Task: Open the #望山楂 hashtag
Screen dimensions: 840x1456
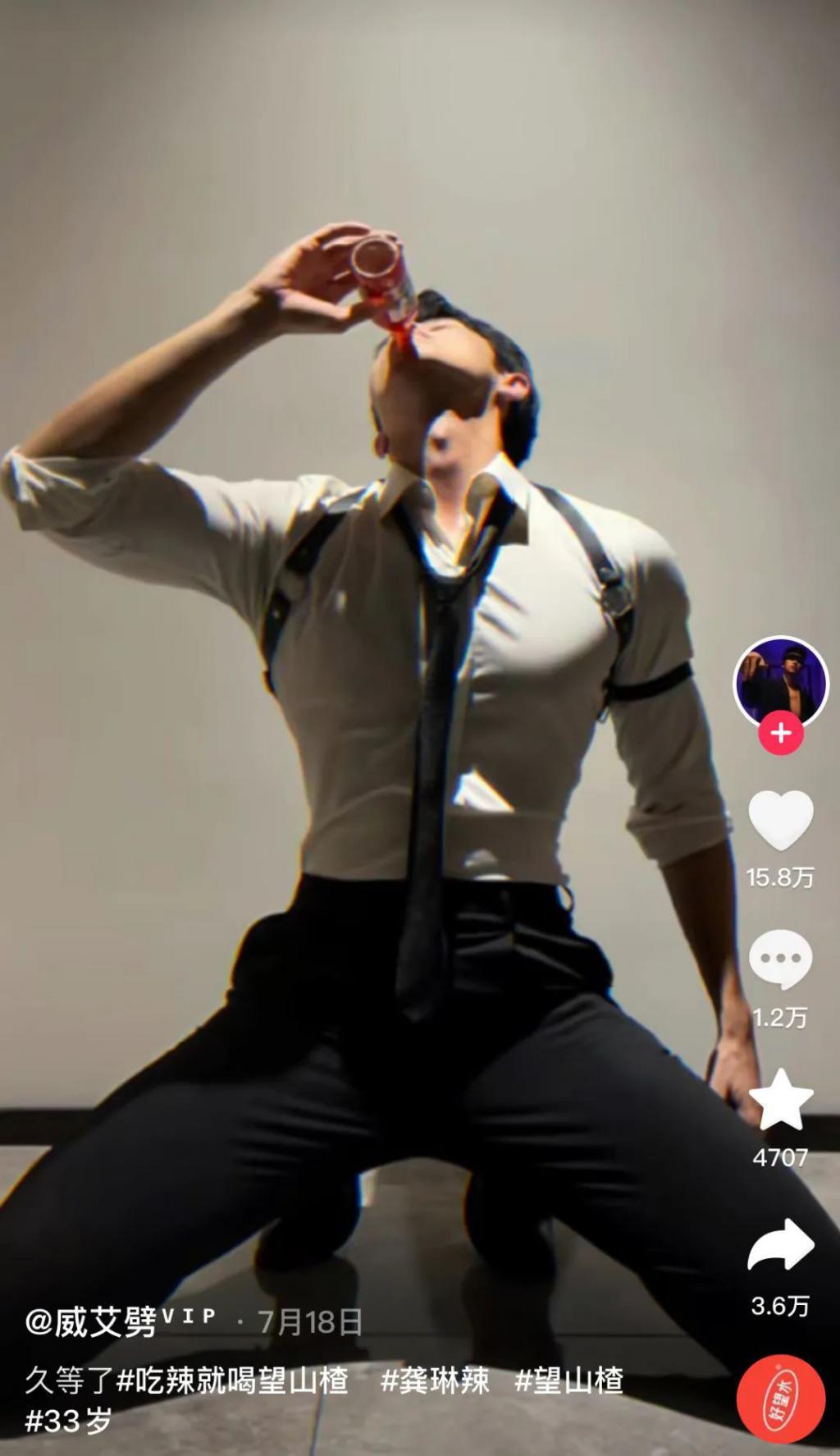Action: [x=569, y=1380]
